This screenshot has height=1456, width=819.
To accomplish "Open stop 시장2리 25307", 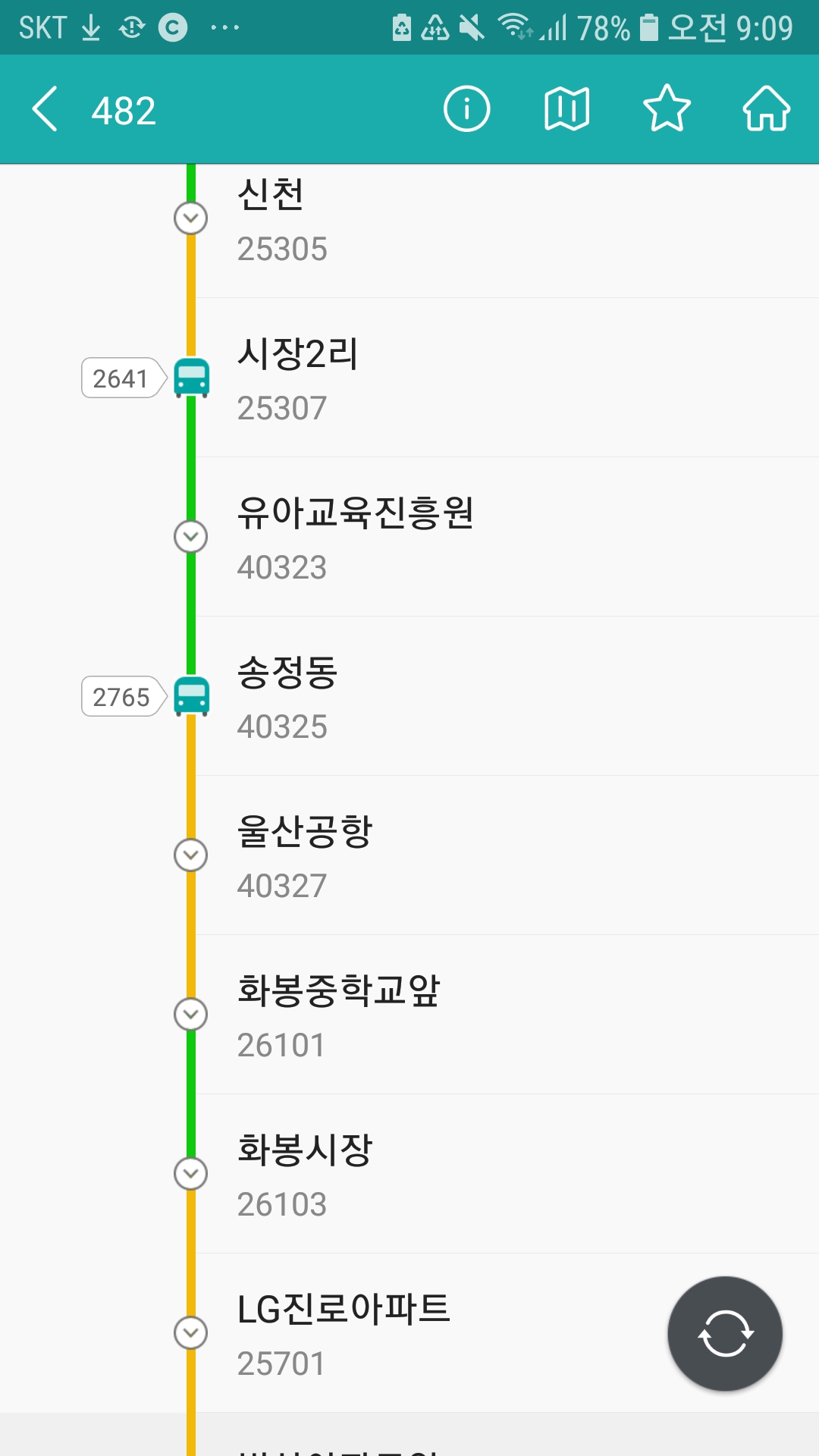I will (x=507, y=378).
